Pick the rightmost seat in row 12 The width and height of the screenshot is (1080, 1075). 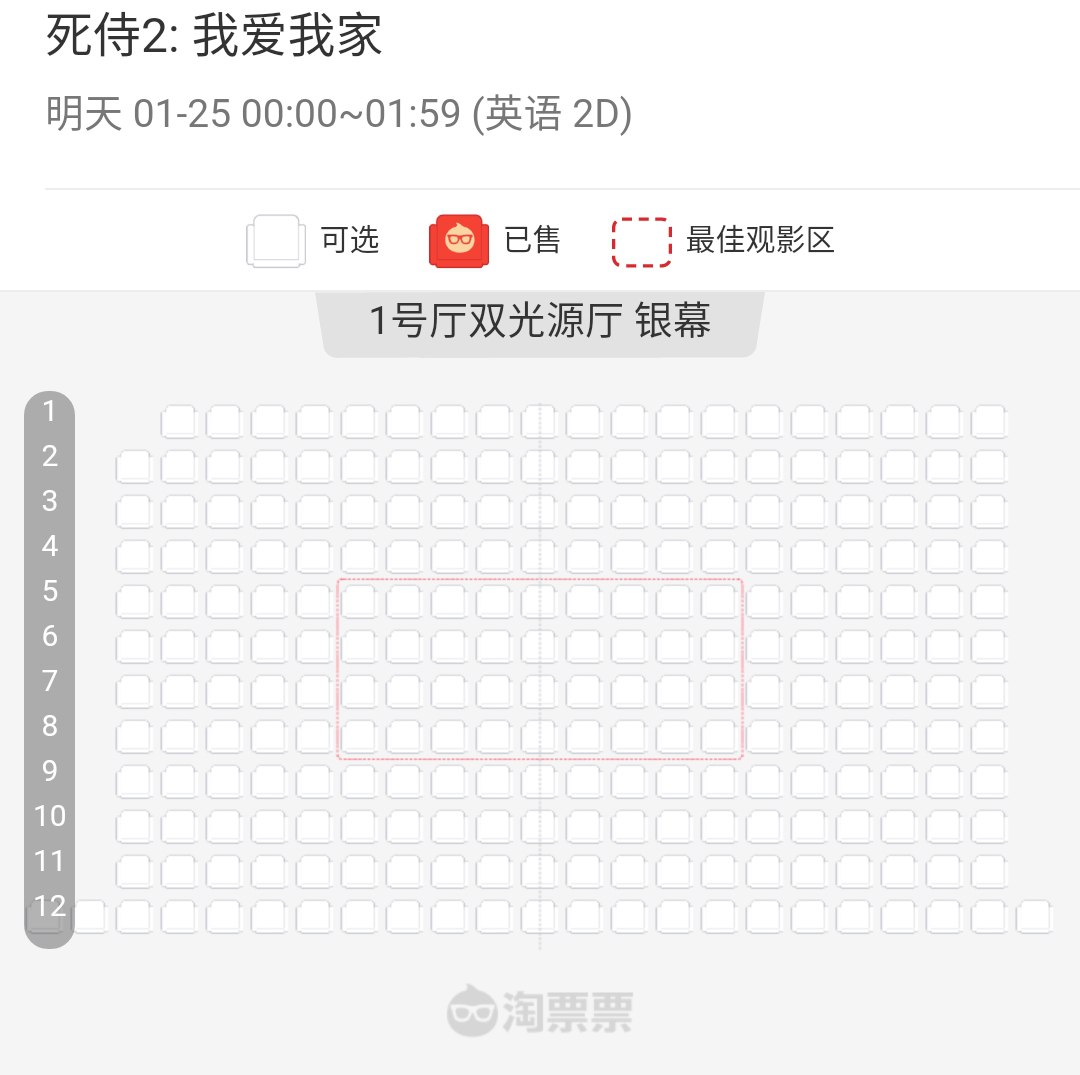1034,916
